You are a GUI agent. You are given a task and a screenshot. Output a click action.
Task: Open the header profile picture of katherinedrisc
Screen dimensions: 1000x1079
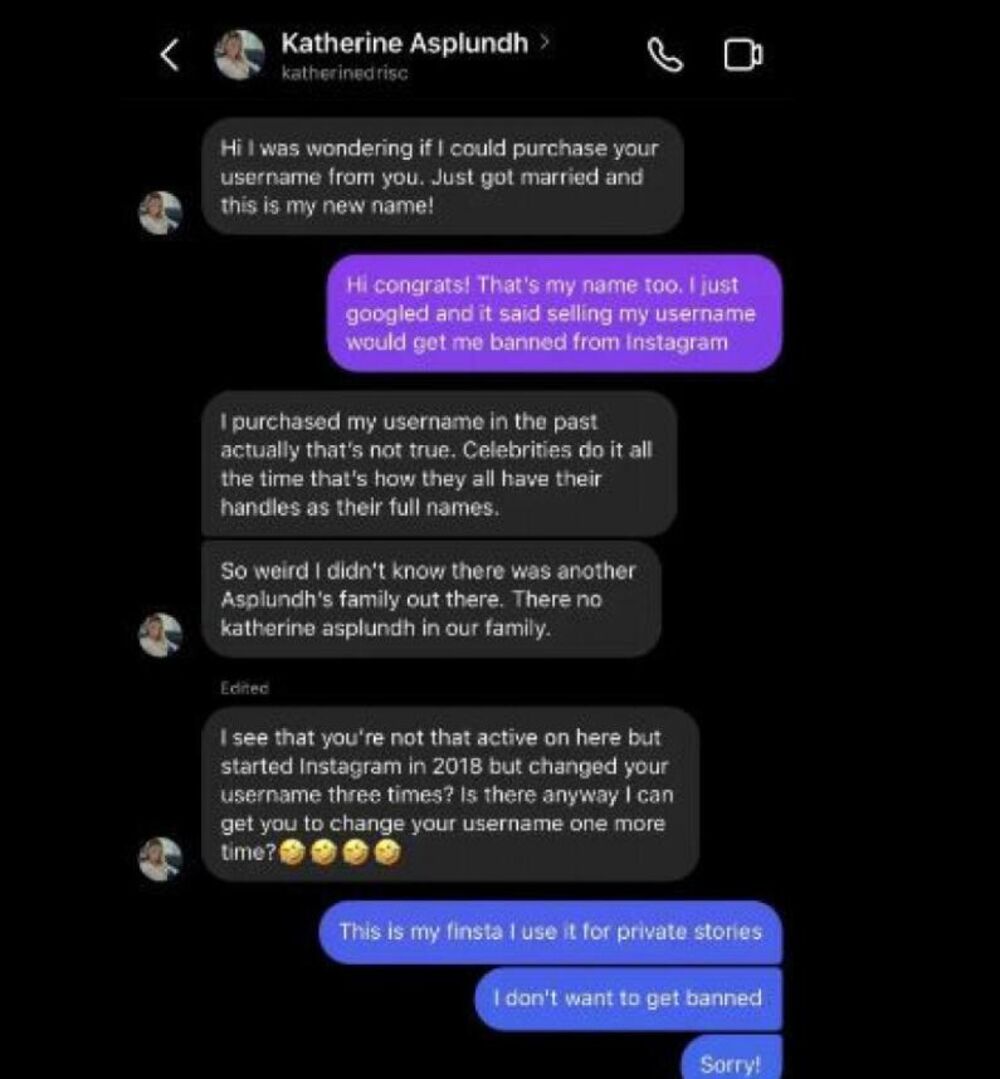(x=240, y=55)
